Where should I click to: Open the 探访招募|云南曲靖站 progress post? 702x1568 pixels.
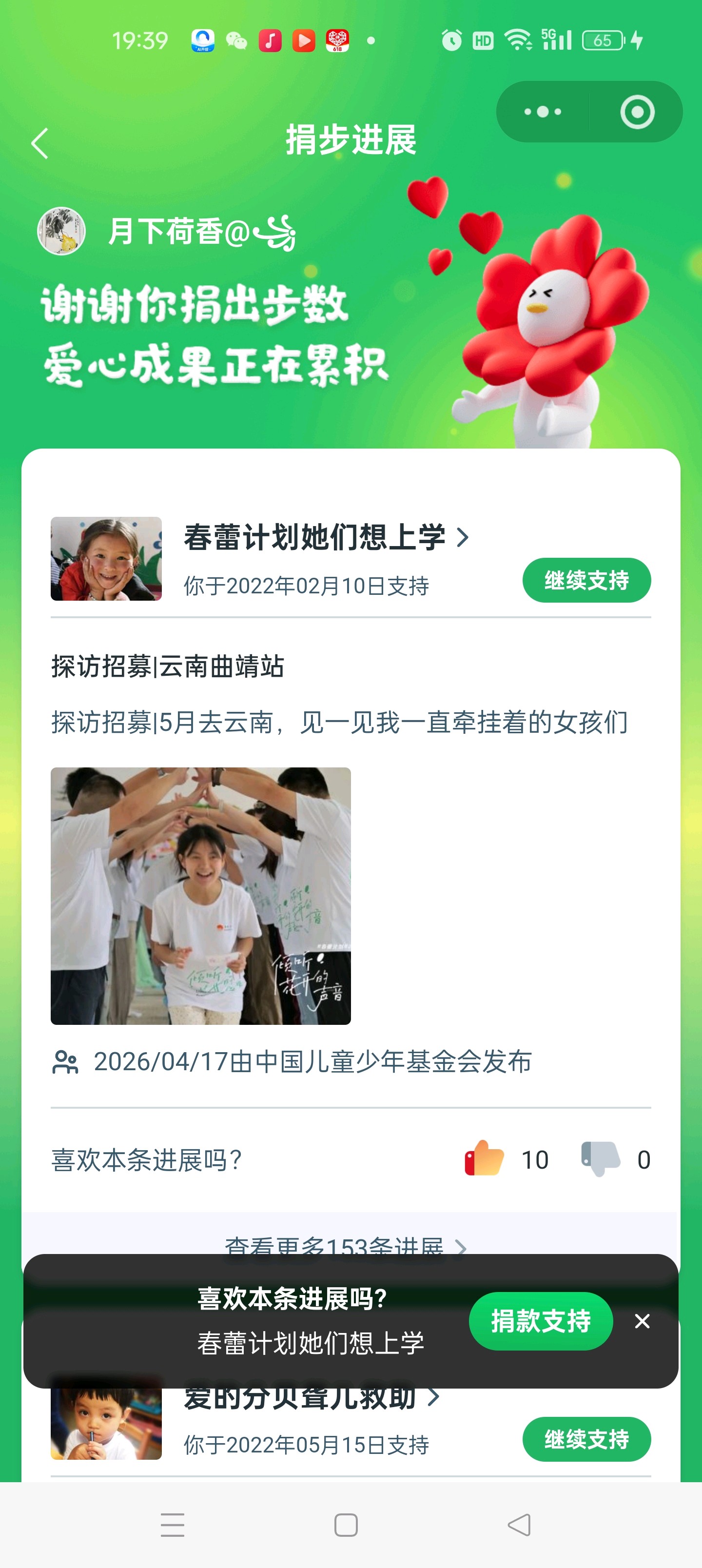(167, 666)
